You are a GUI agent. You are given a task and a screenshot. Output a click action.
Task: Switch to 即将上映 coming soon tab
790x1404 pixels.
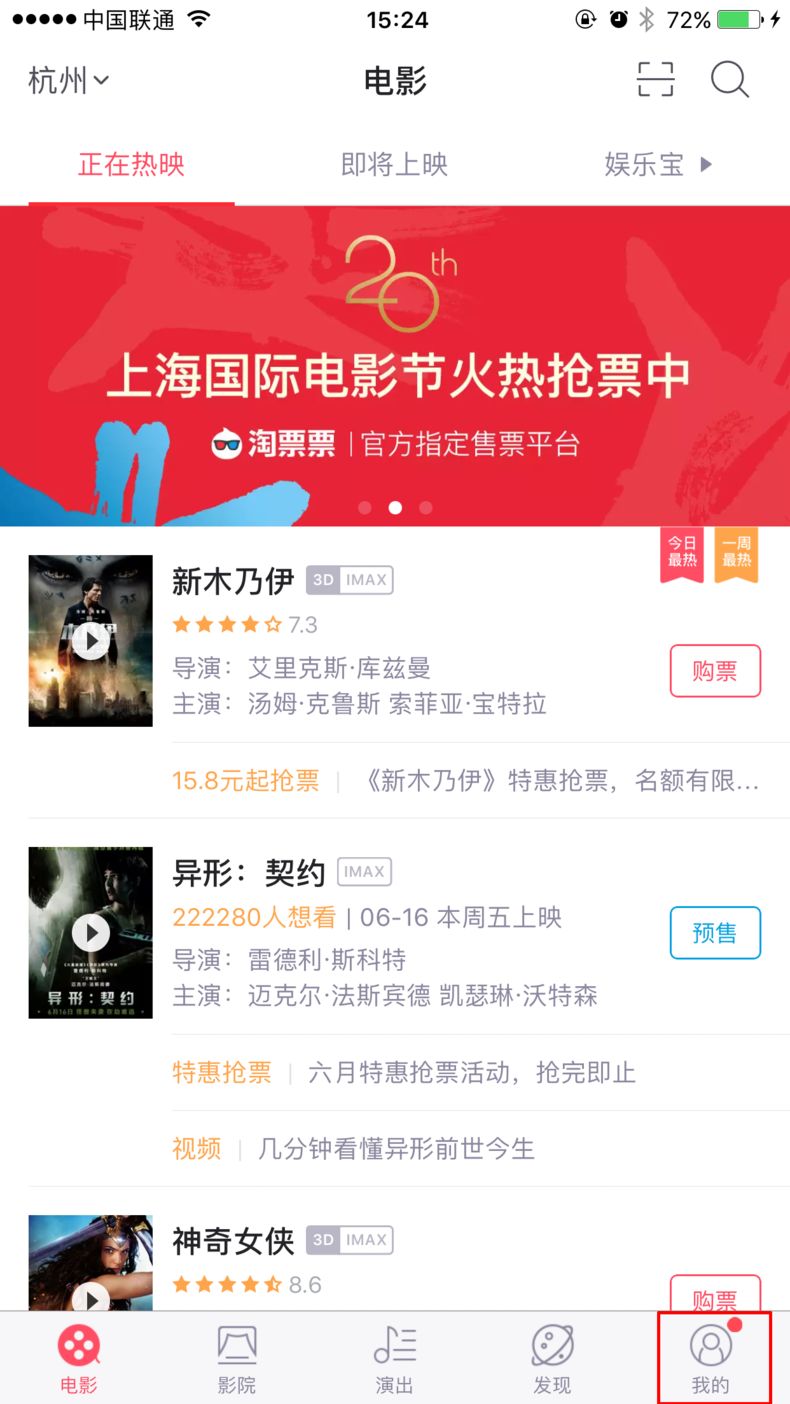(x=394, y=165)
